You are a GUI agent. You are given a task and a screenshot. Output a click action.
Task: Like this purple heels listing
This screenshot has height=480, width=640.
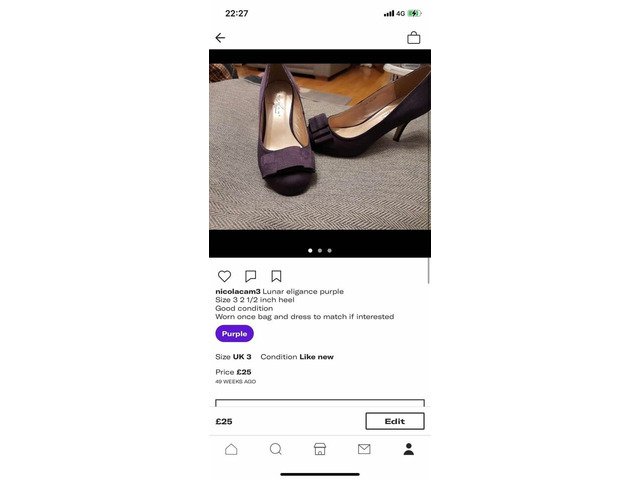click(224, 276)
